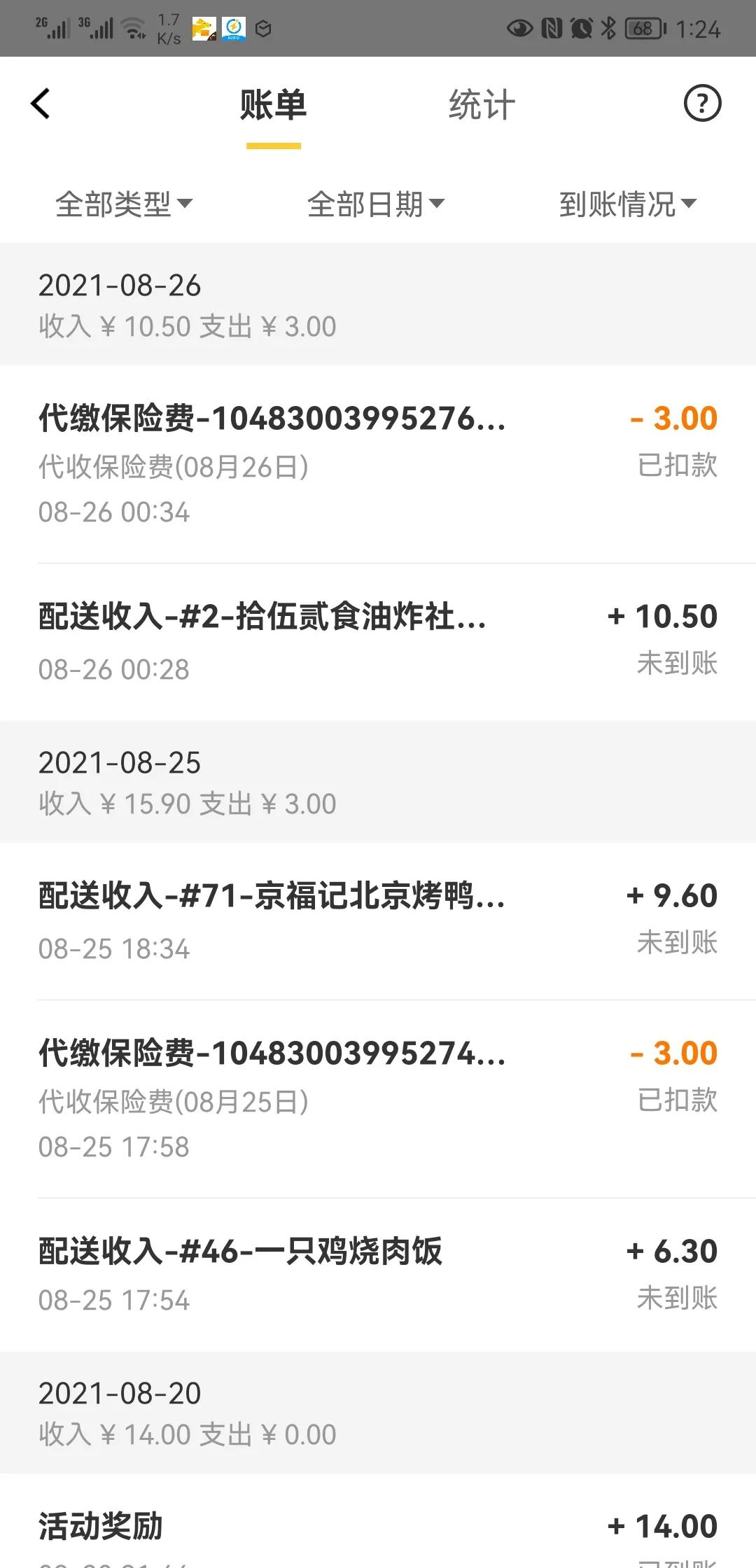The width and height of the screenshot is (756, 1568).
Task: Expand the 全部日期 date filter dropdown
Action: coord(375,204)
